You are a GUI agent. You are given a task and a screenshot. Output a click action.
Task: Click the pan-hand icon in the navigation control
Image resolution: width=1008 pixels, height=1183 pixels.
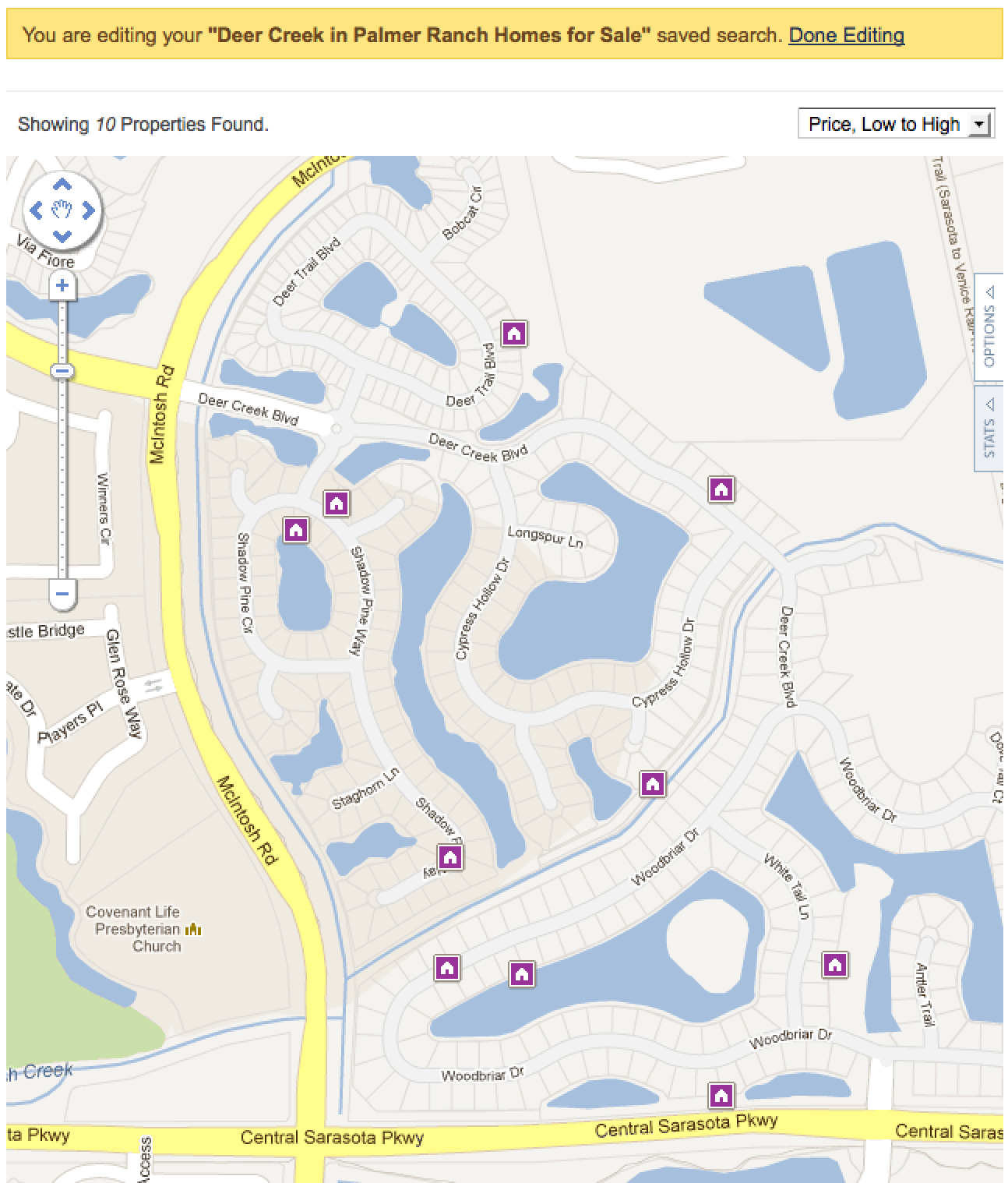62,211
